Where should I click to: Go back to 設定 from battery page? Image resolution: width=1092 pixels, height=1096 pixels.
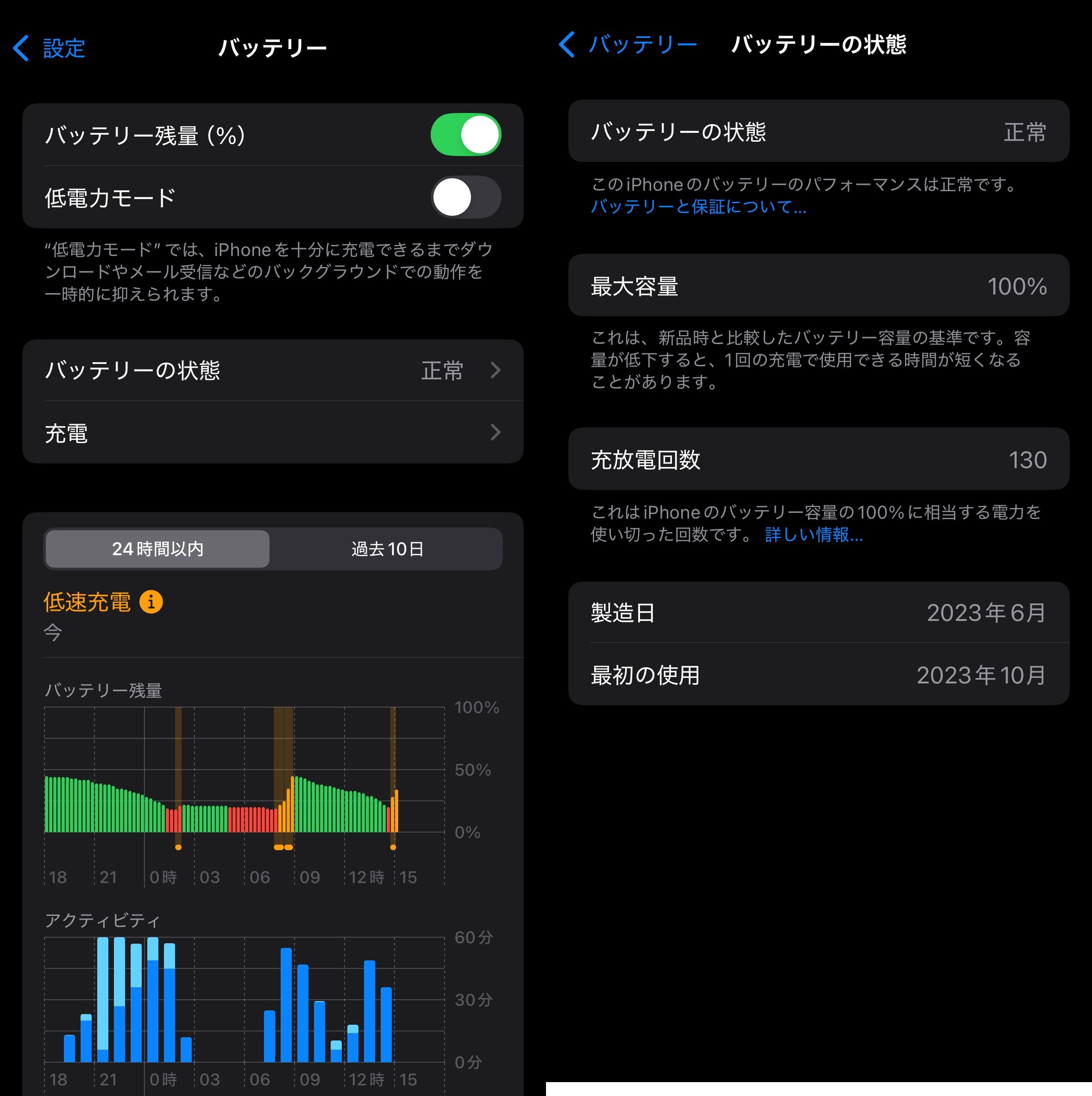tap(49, 48)
